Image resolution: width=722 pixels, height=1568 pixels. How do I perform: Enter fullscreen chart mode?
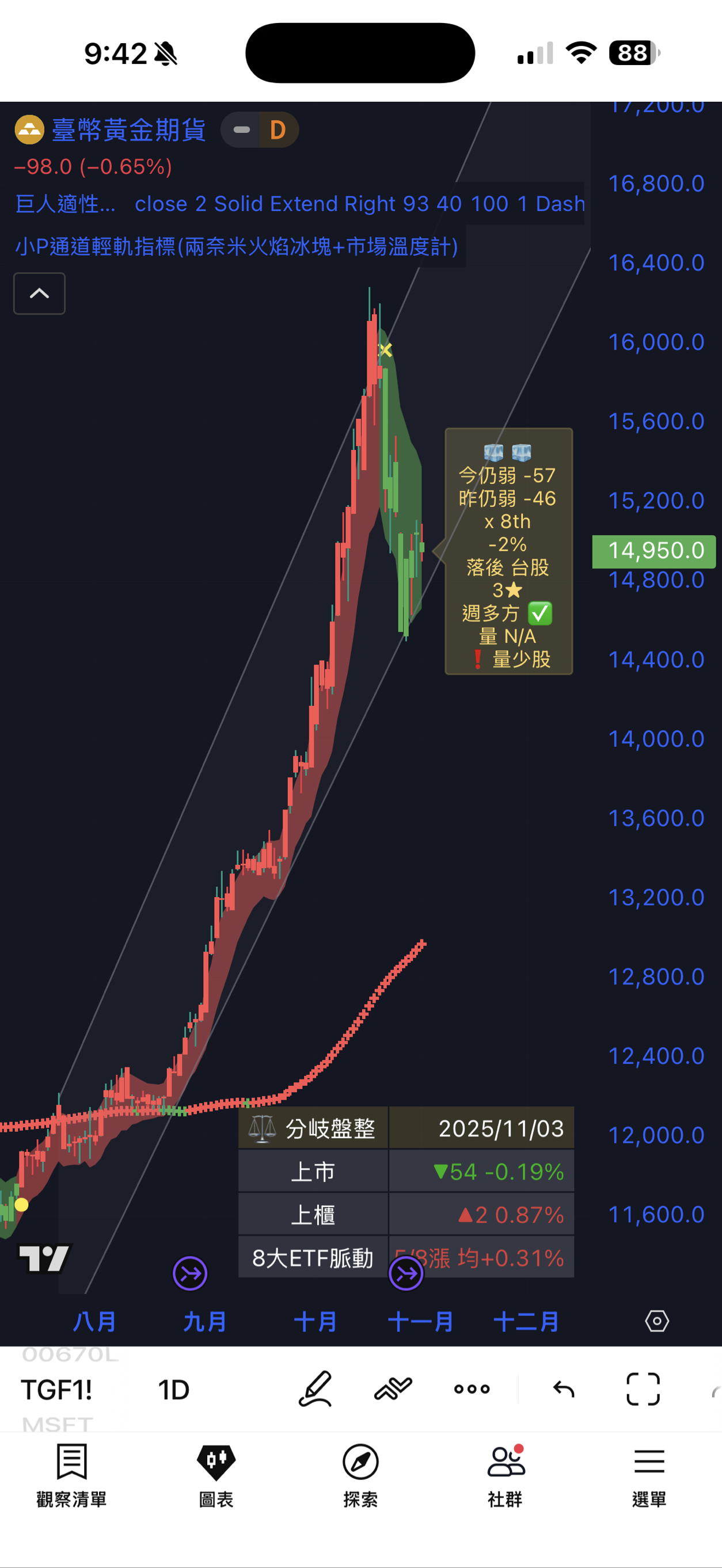coord(643,1388)
